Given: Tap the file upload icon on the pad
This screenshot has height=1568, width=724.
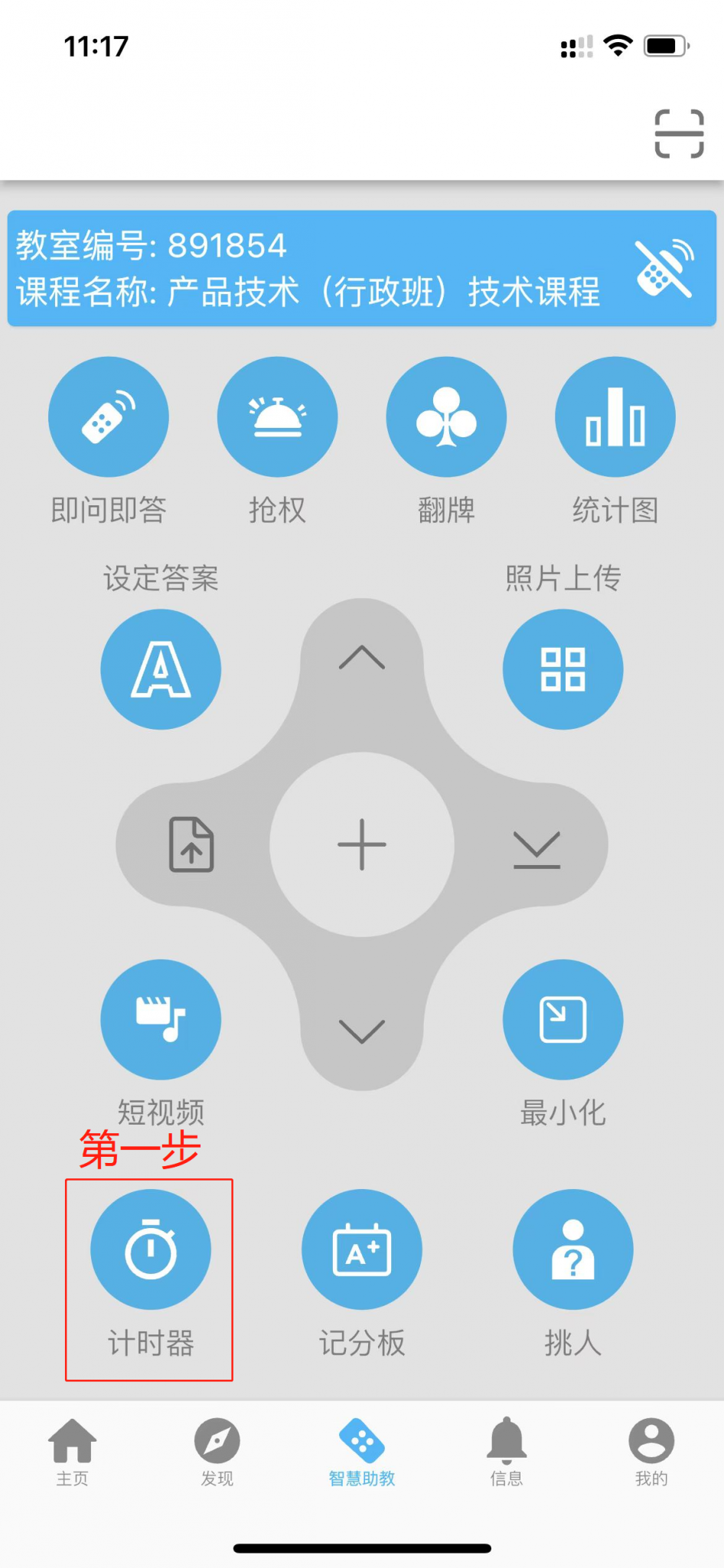Looking at the screenshot, I should 191,844.
